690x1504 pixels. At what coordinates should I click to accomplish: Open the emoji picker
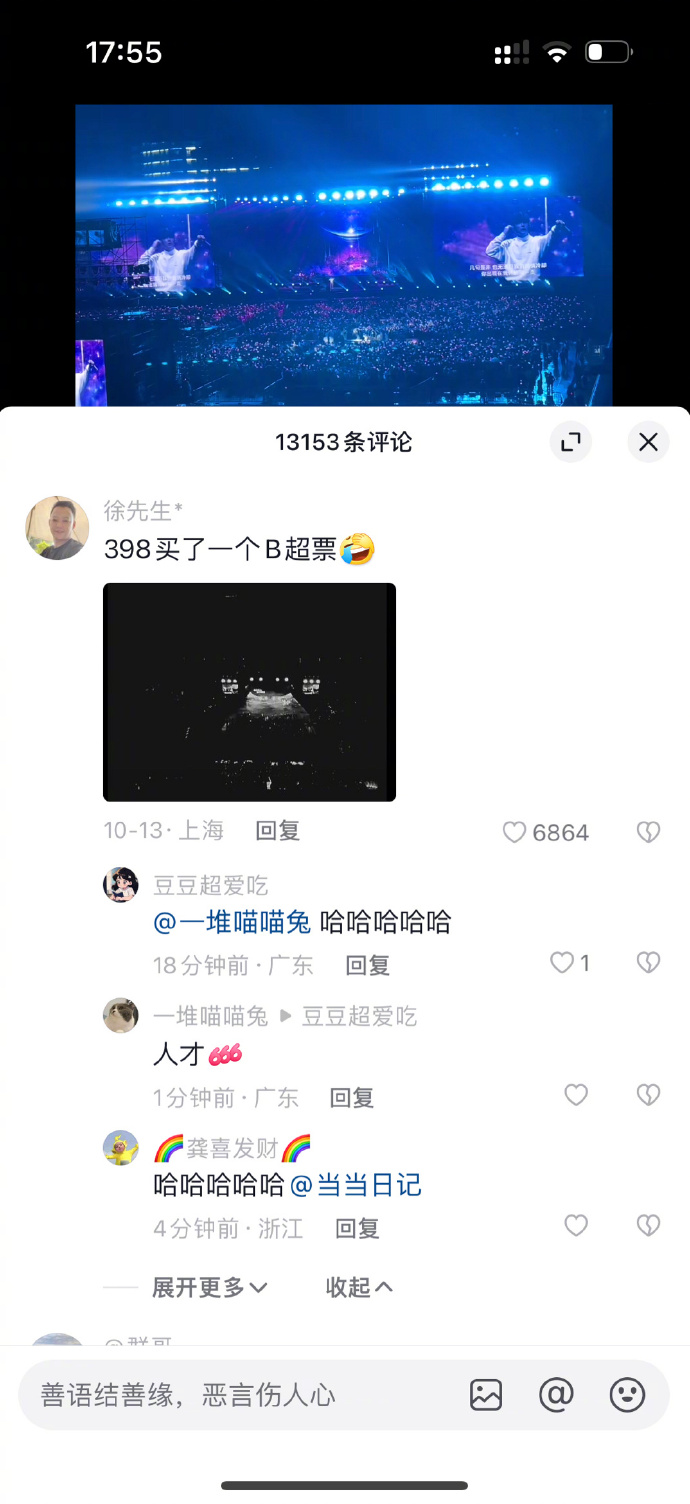(x=627, y=1395)
